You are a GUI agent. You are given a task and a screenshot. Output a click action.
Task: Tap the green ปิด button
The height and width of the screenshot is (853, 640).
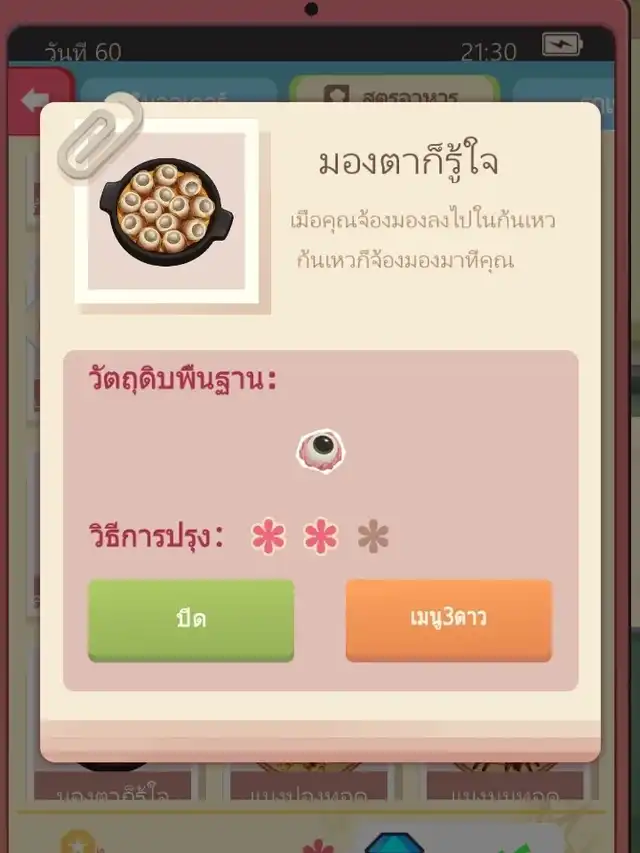coord(191,621)
